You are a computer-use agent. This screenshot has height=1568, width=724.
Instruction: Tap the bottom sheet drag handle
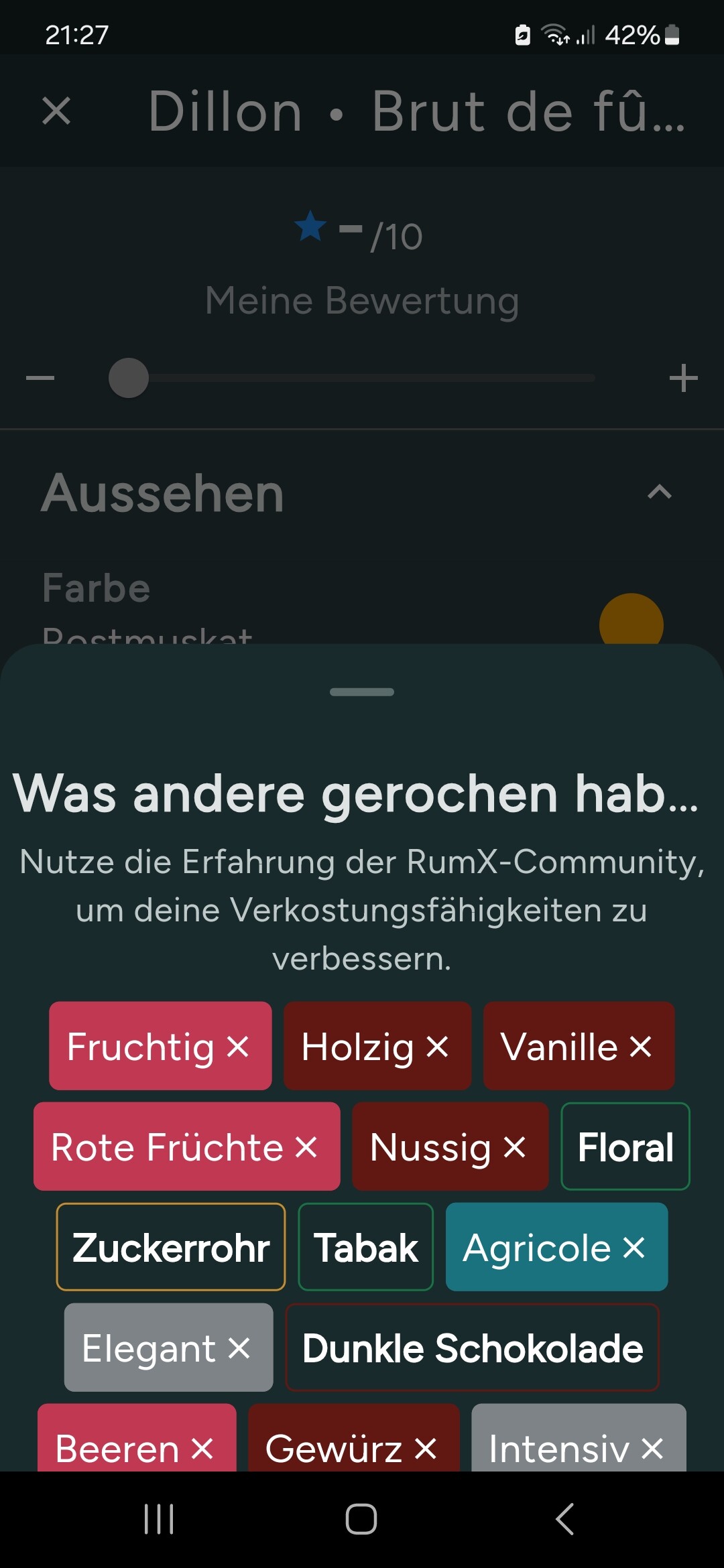(362, 692)
